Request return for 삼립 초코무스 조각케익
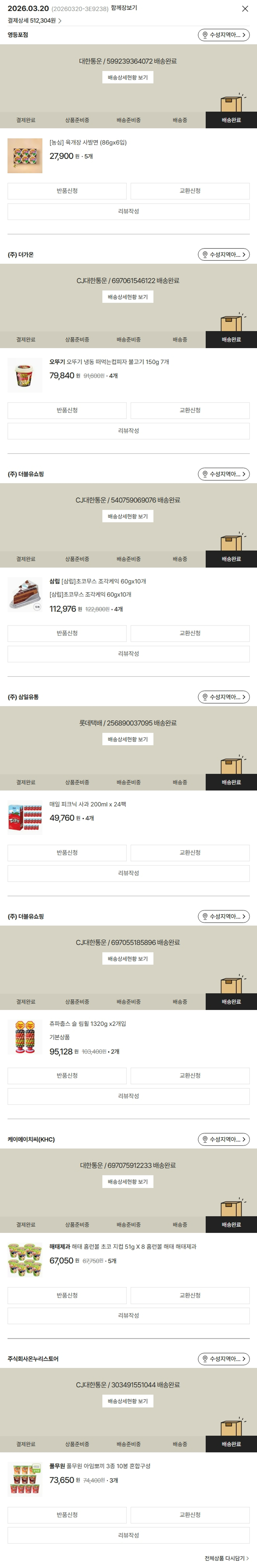 pos(67,633)
